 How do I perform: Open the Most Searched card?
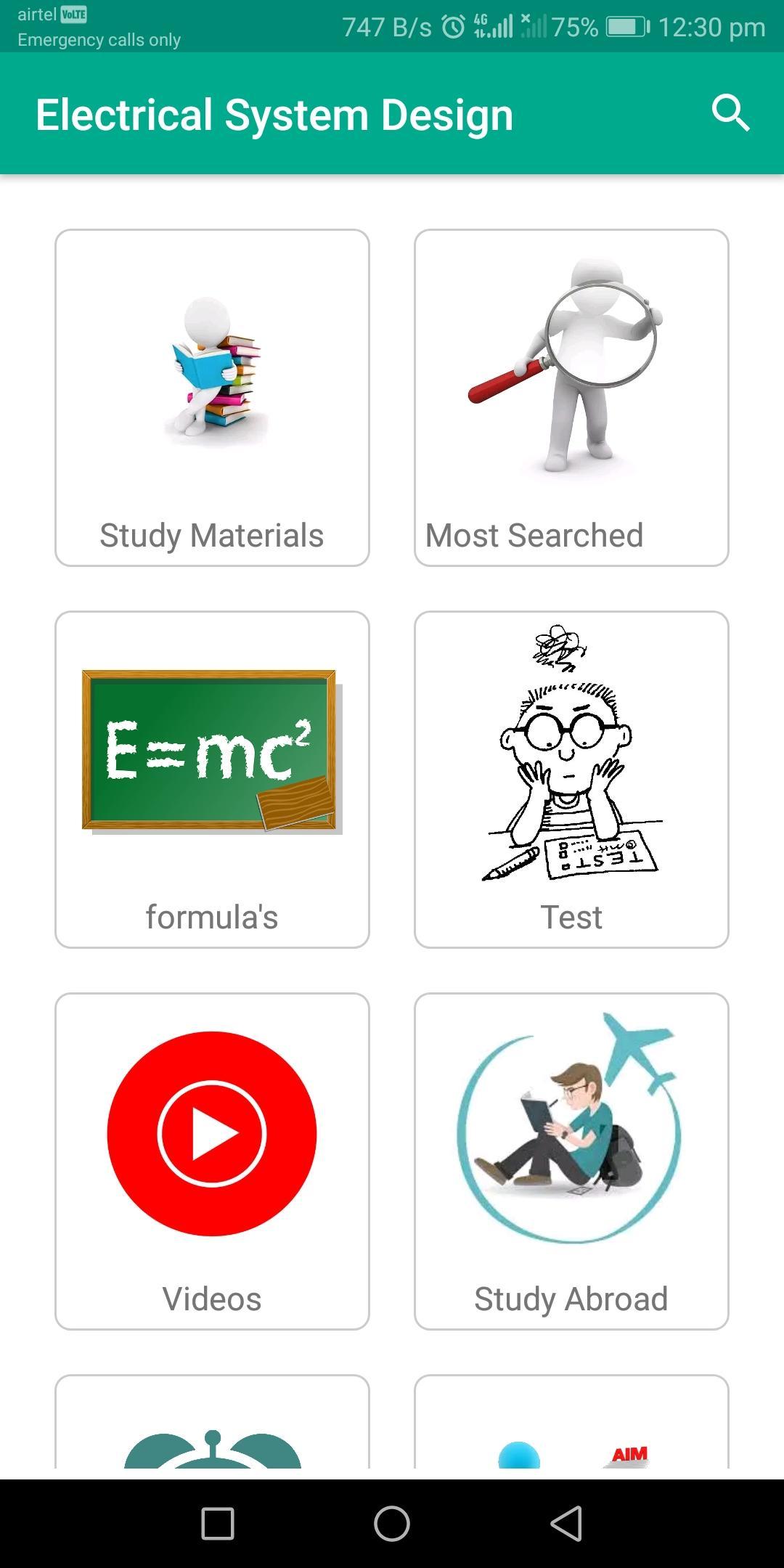[571, 398]
